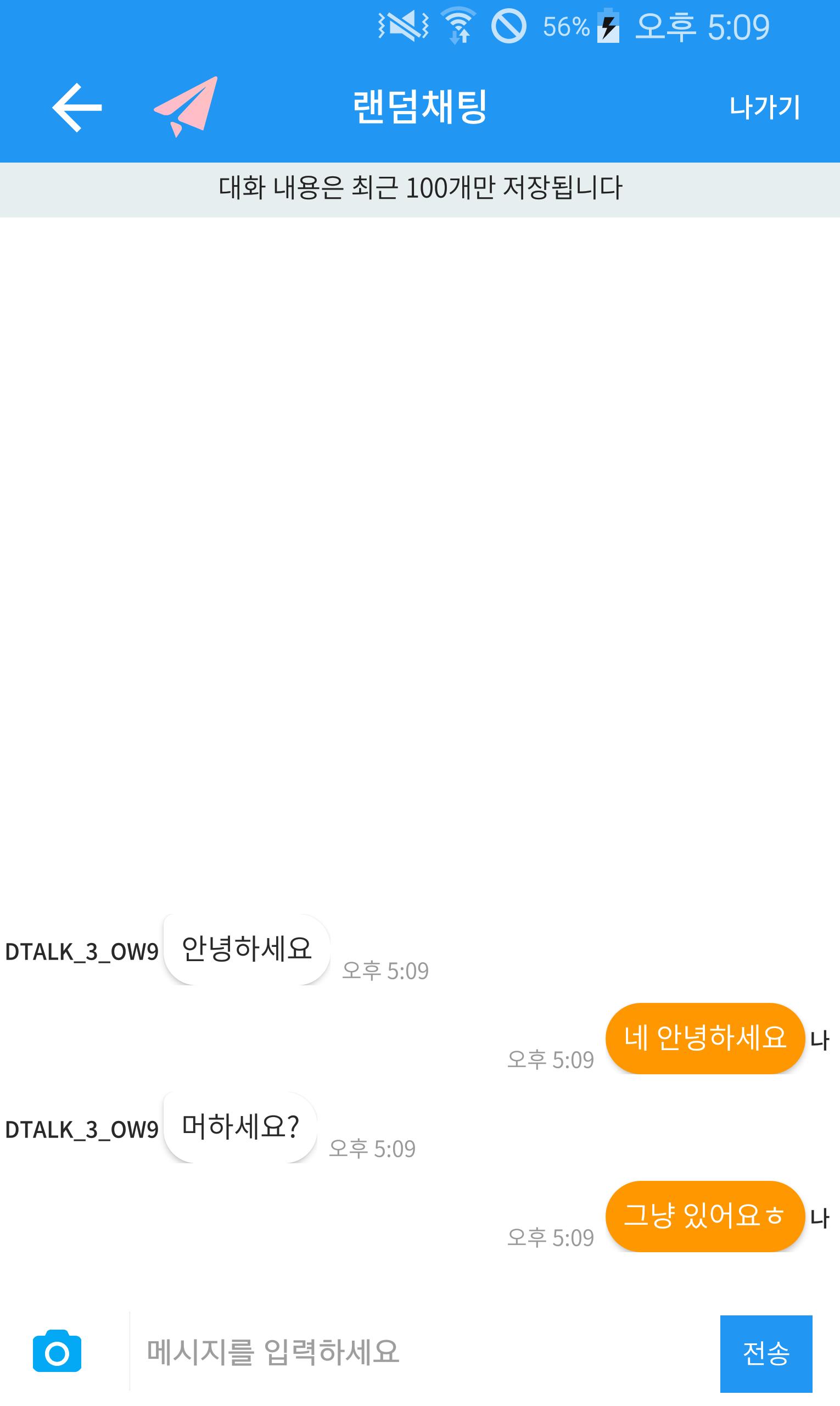Viewport: 840px width, 1406px height.
Task: Send the message with 전송 button
Action: [x=766, y=1353]
